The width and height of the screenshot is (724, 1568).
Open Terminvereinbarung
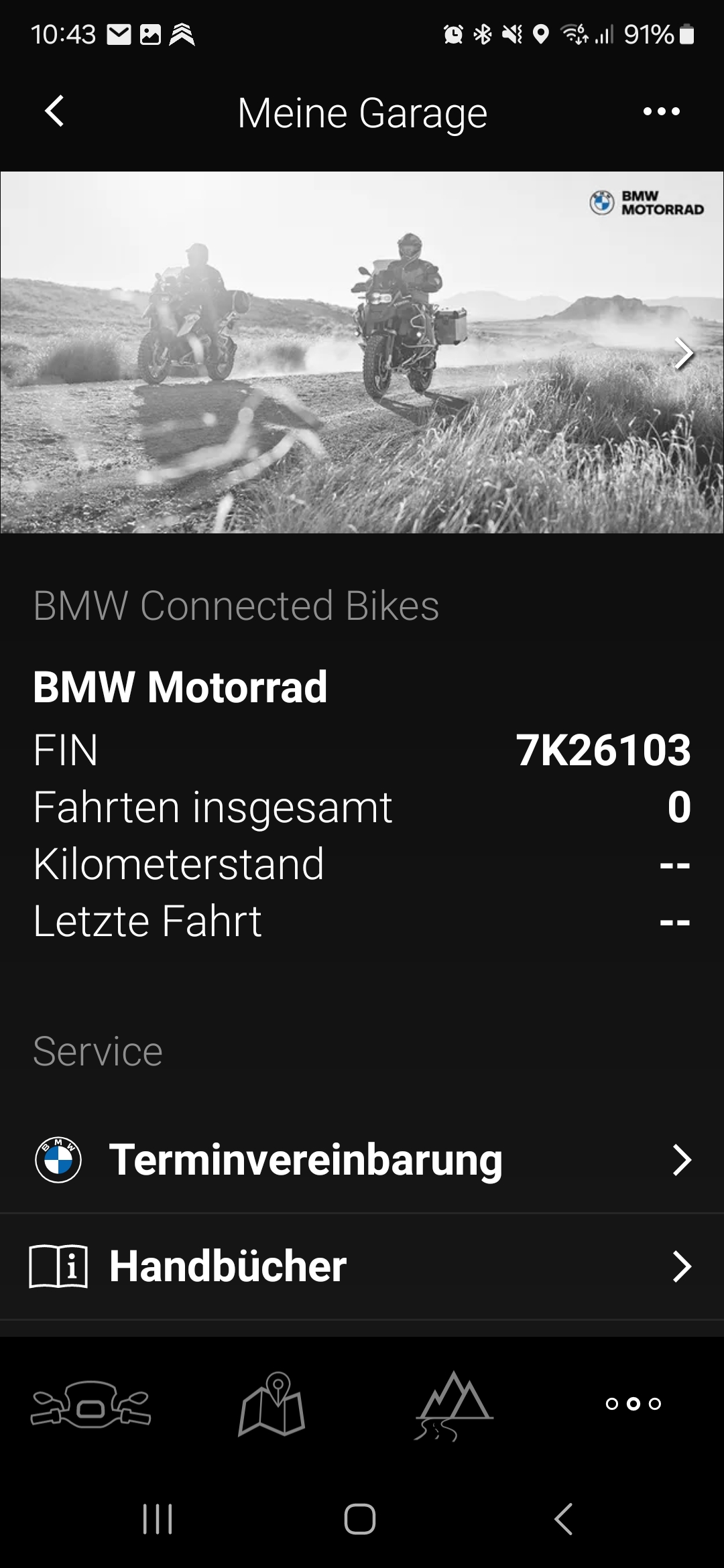(362, 1159)
